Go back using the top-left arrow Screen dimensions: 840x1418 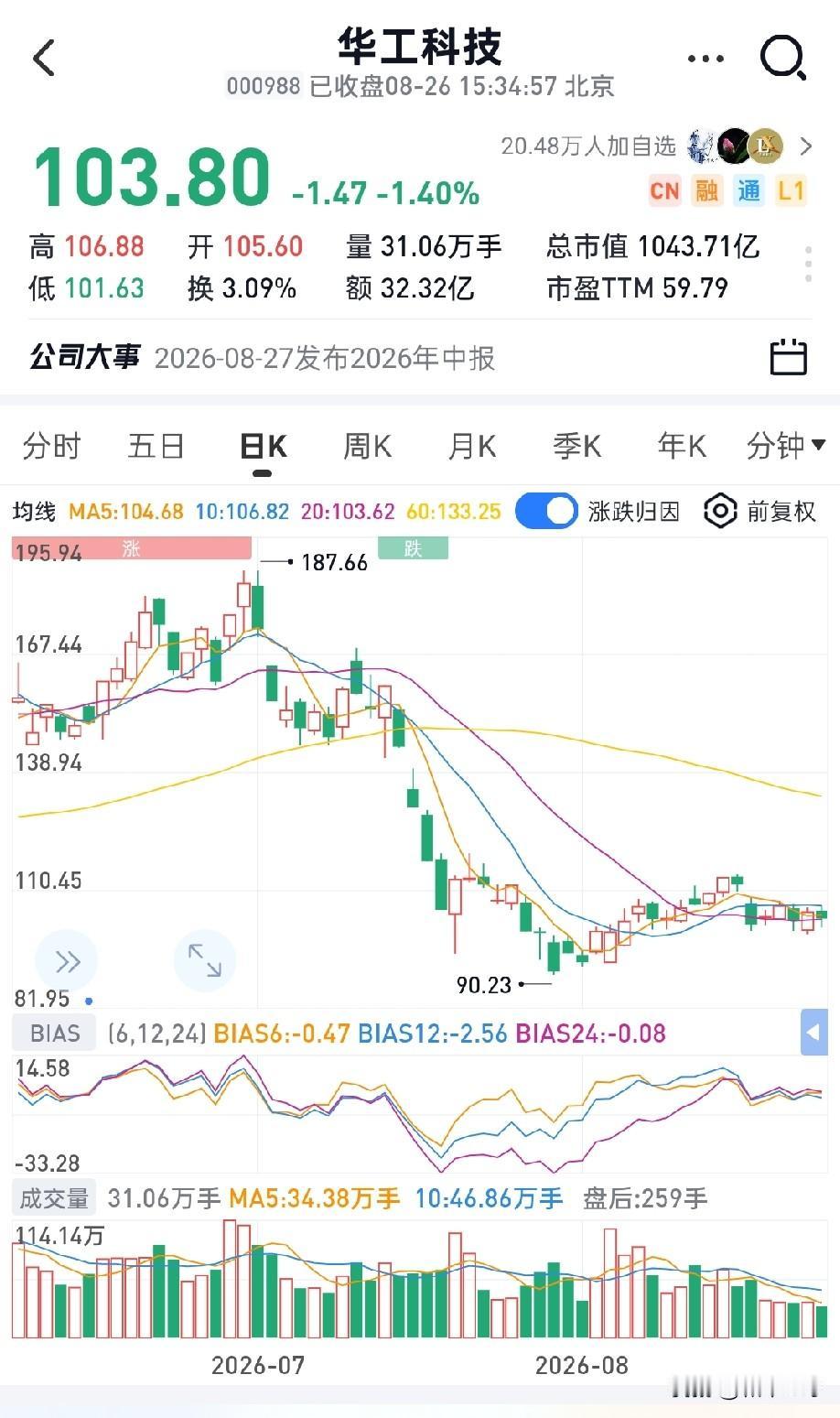pos(44,58)
